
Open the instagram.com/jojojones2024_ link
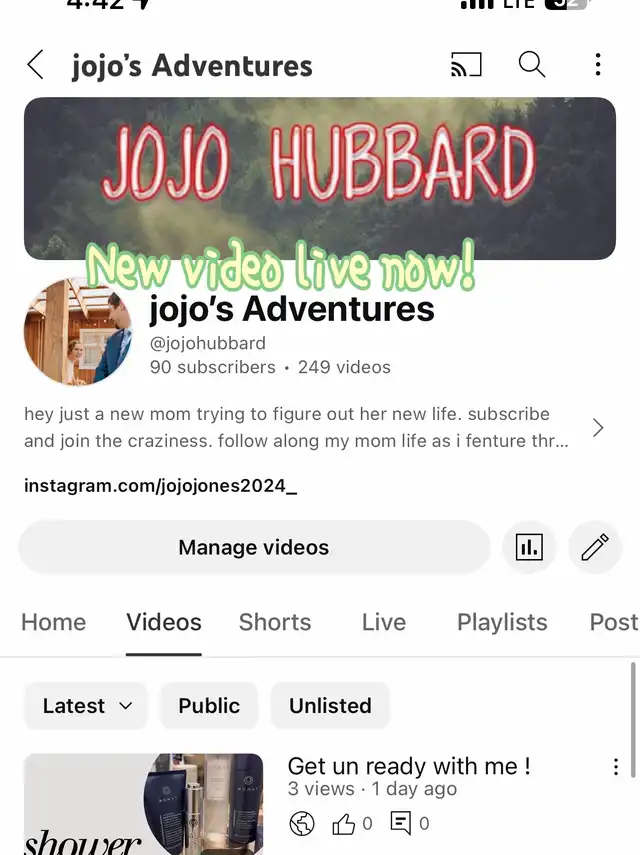tap(161, 487)
